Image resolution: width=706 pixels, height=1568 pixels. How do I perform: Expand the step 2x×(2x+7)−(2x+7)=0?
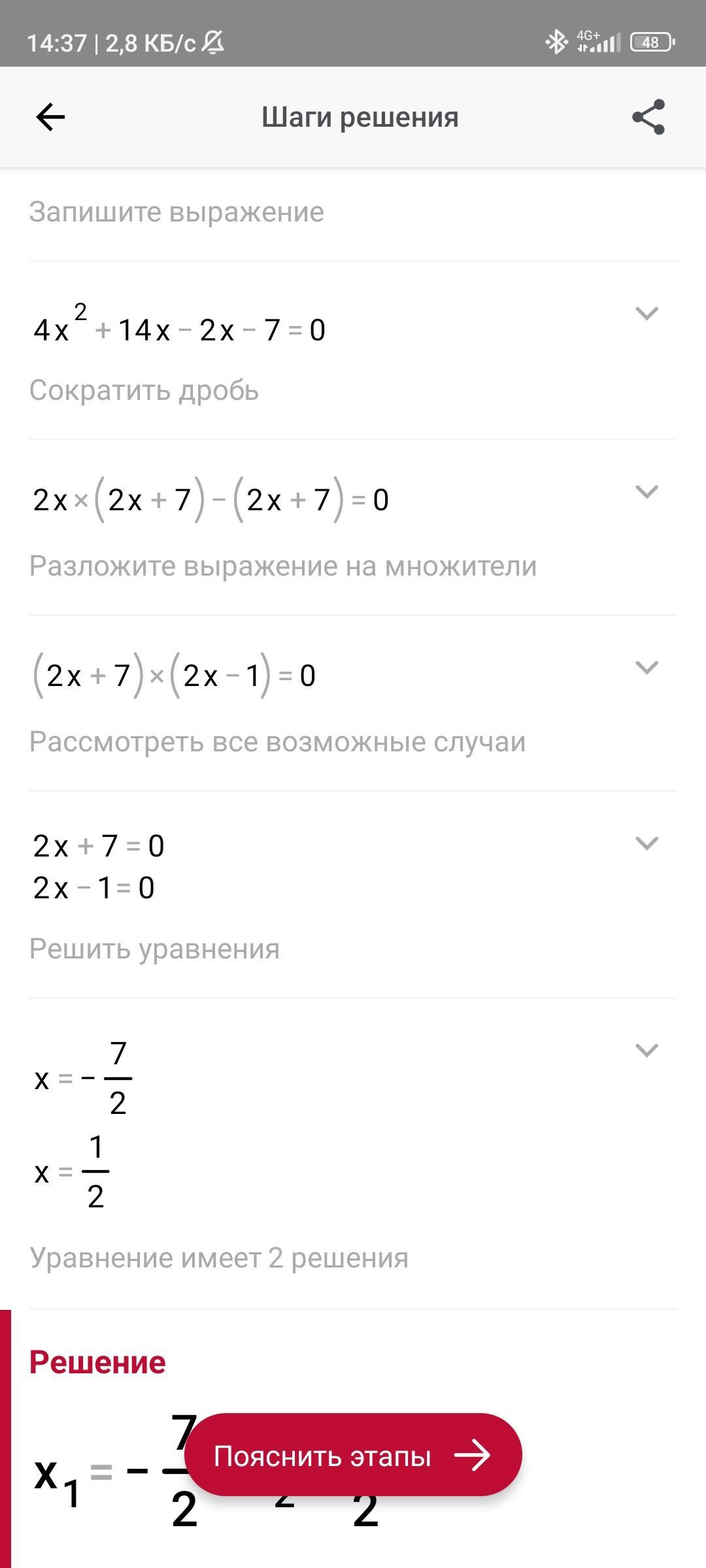pos(647,492)
